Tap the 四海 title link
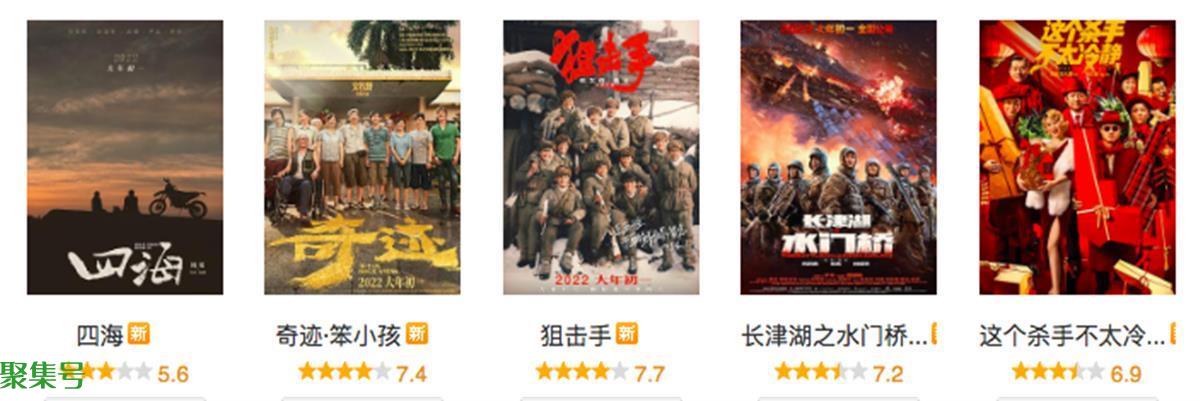The height and width of the screenshot is (401, 1200). pyautogui.click(x=100, y=335)
